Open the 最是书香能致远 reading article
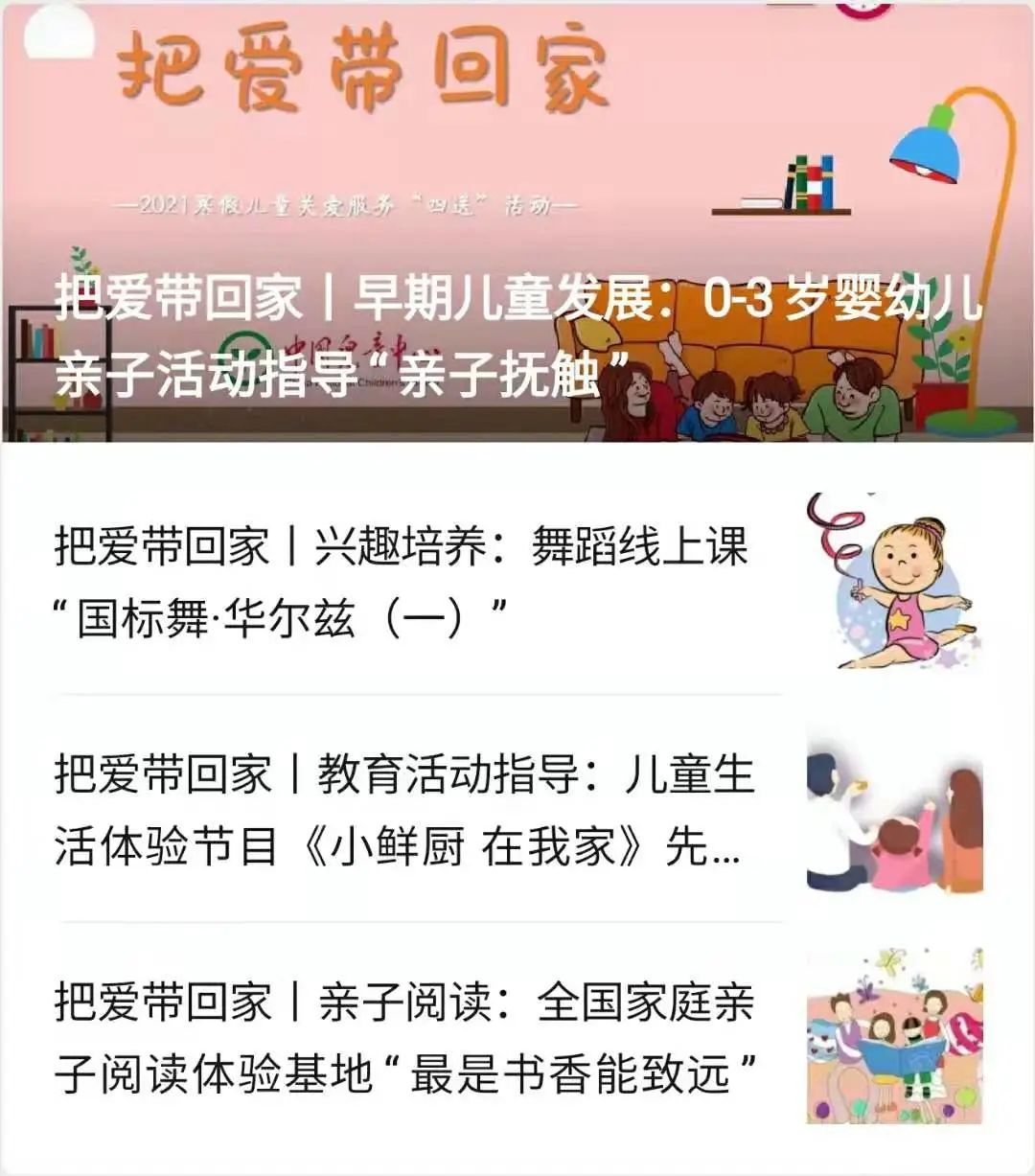 tap(402, 1037)
